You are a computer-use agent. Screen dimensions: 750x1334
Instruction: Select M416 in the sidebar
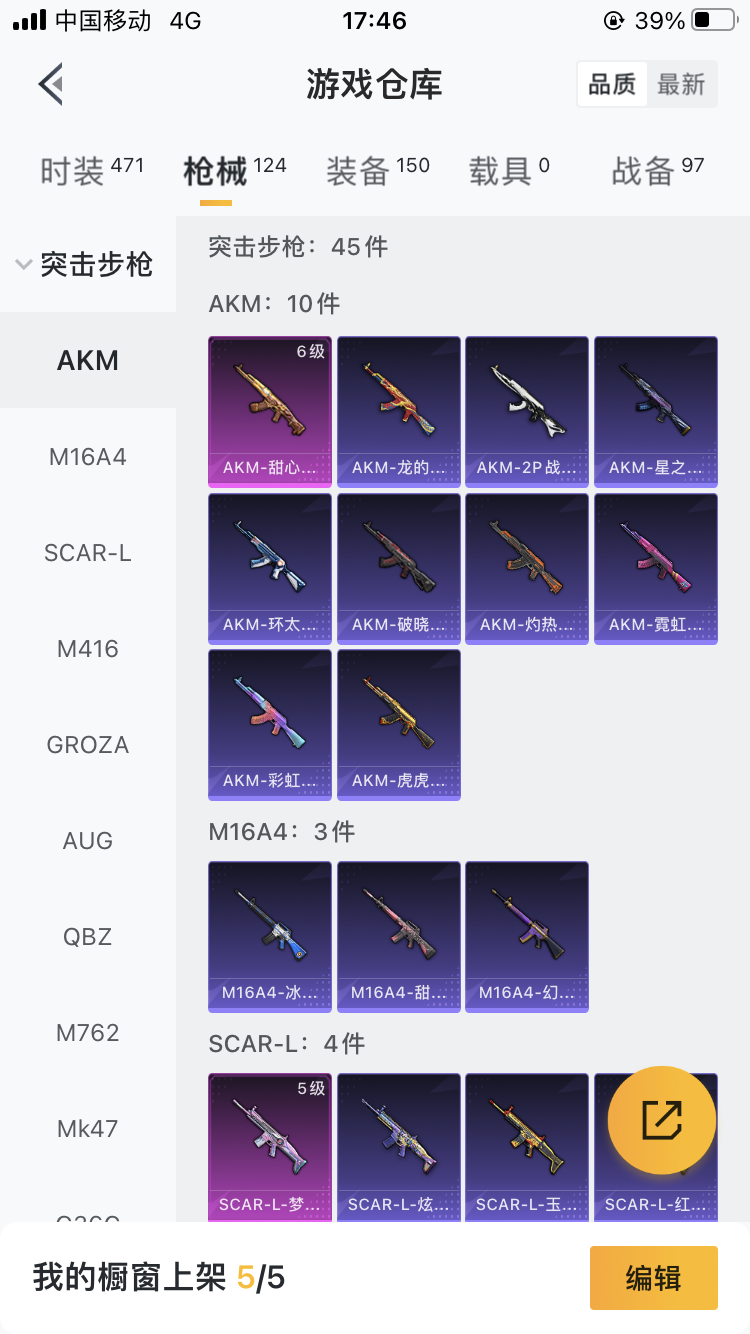click(x=88, y=649)
